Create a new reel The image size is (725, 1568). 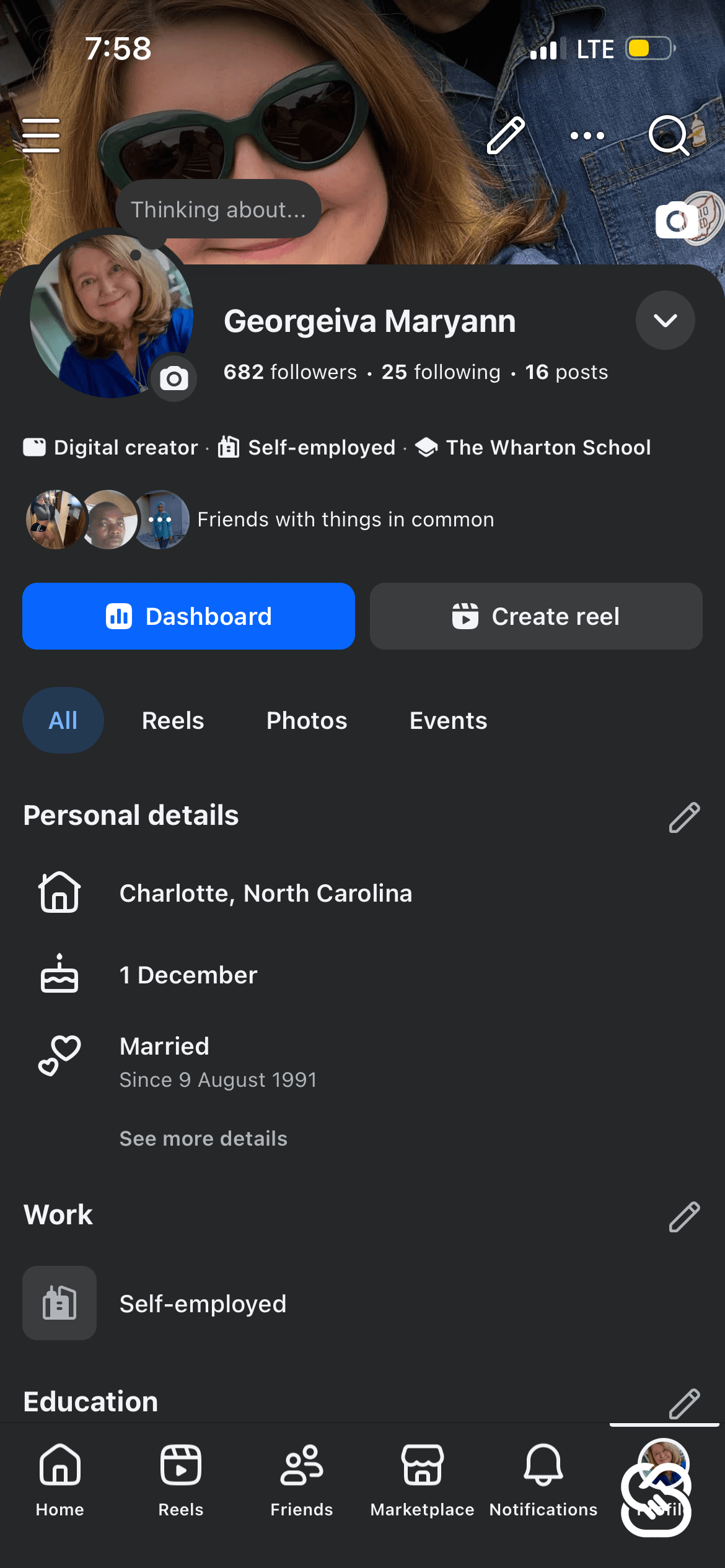click(536, 616)
